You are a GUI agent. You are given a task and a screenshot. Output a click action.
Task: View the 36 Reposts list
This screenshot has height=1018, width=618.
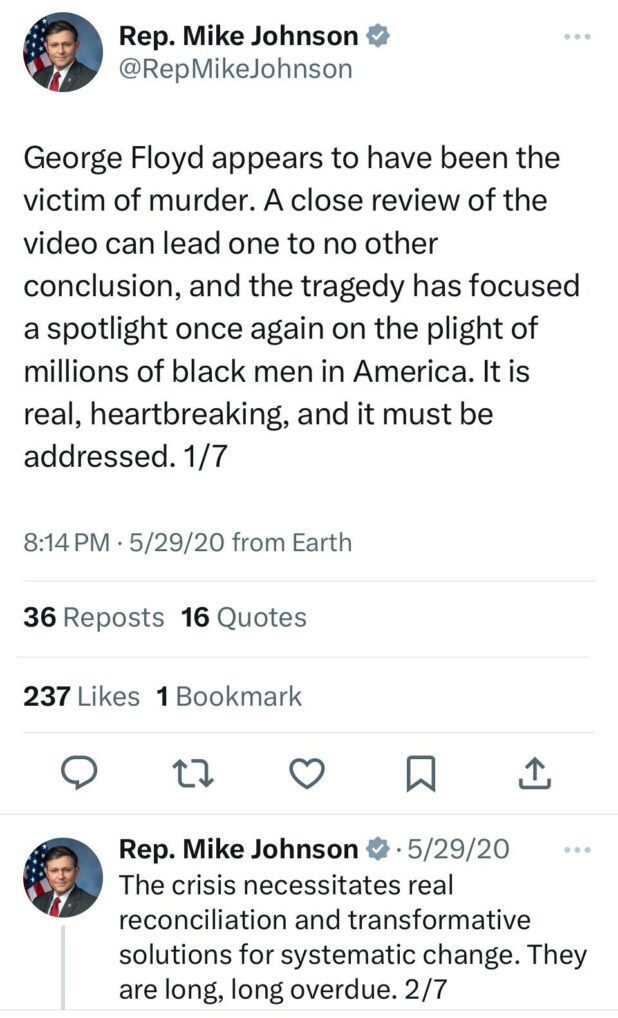[x=93, y=618]
